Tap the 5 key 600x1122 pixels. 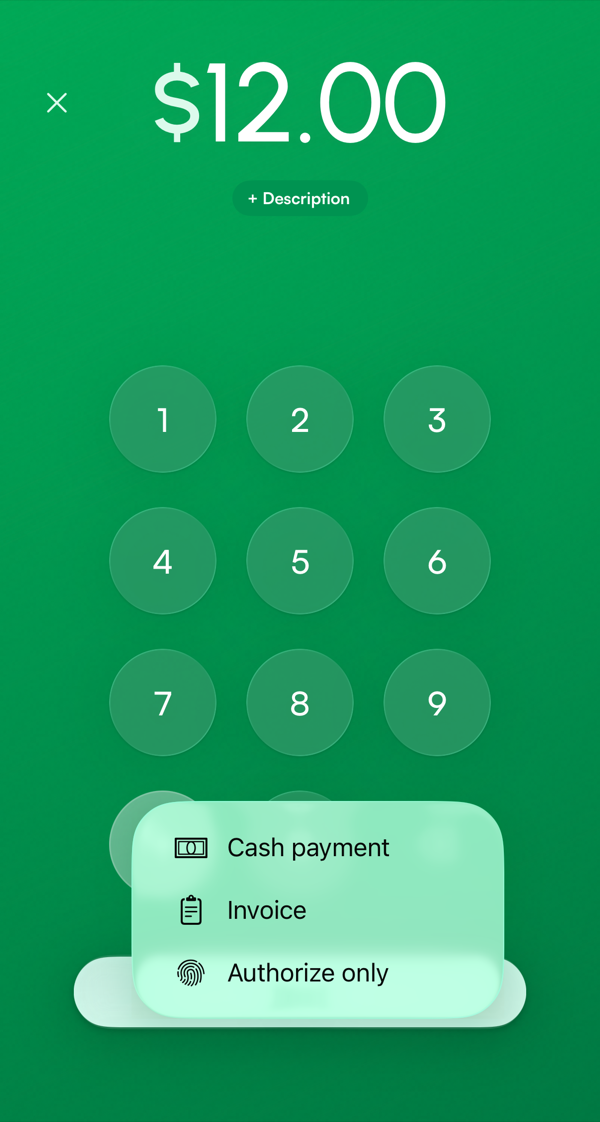[300, 561]
